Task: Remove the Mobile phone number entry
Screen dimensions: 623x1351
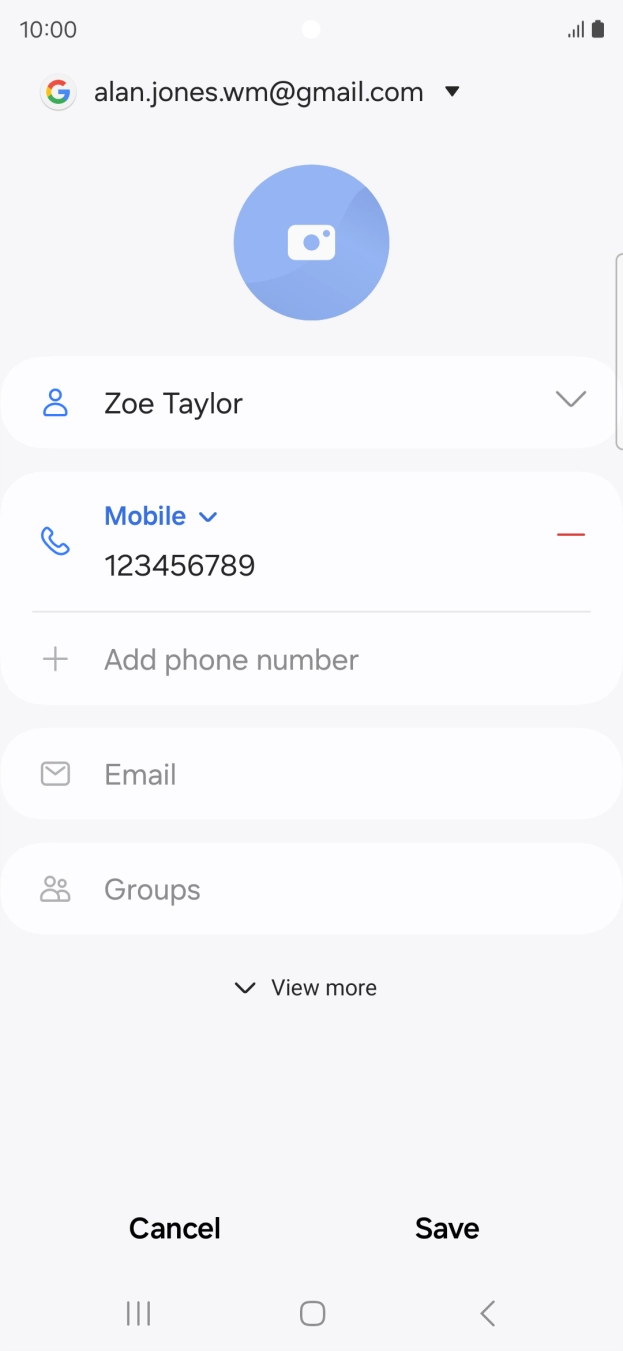Action: click(x=570, y=535)
